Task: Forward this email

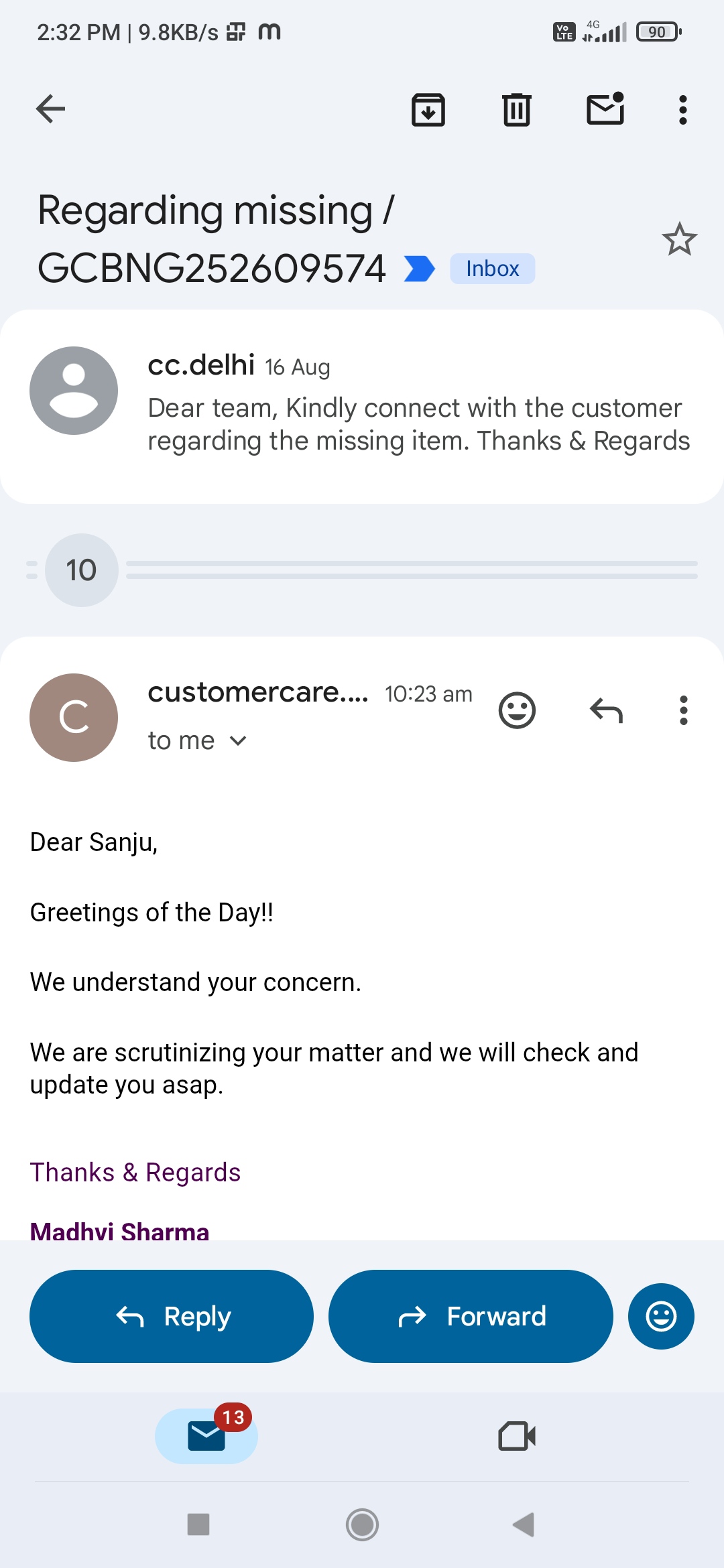Action: click(471, 1317)
